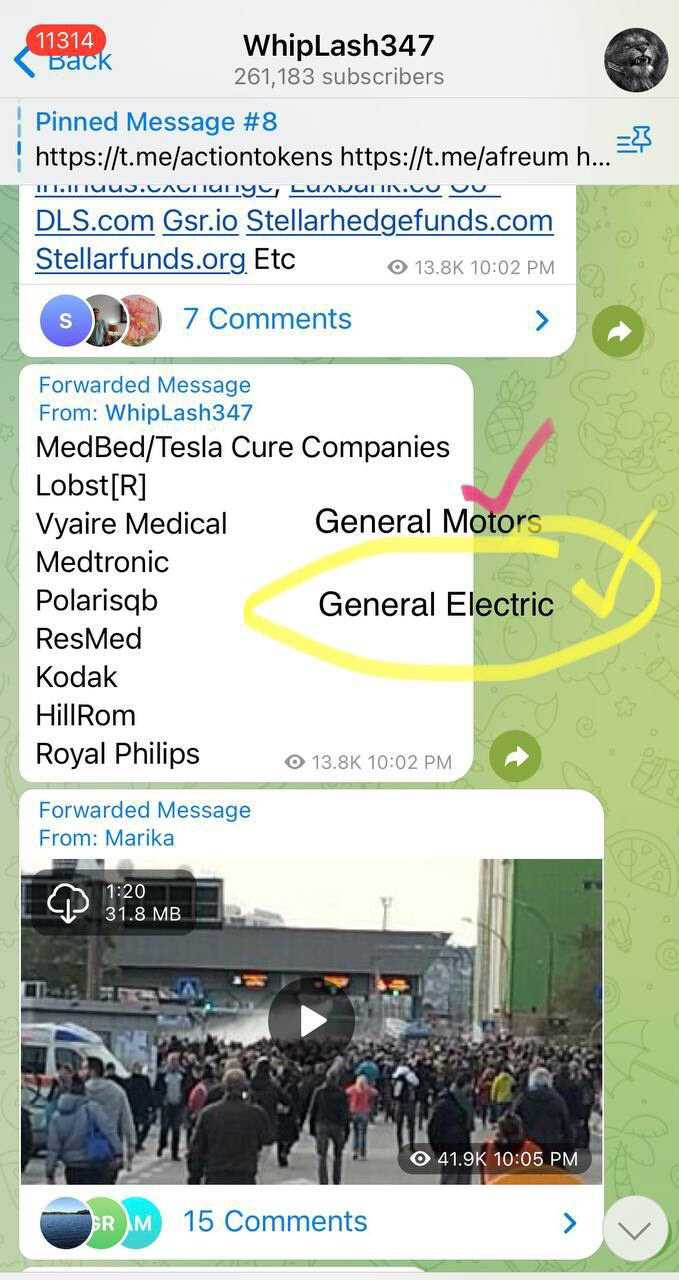Jump to the latest messages
The width and height of the screenshot is (679, 1280).
[635, 1228]
